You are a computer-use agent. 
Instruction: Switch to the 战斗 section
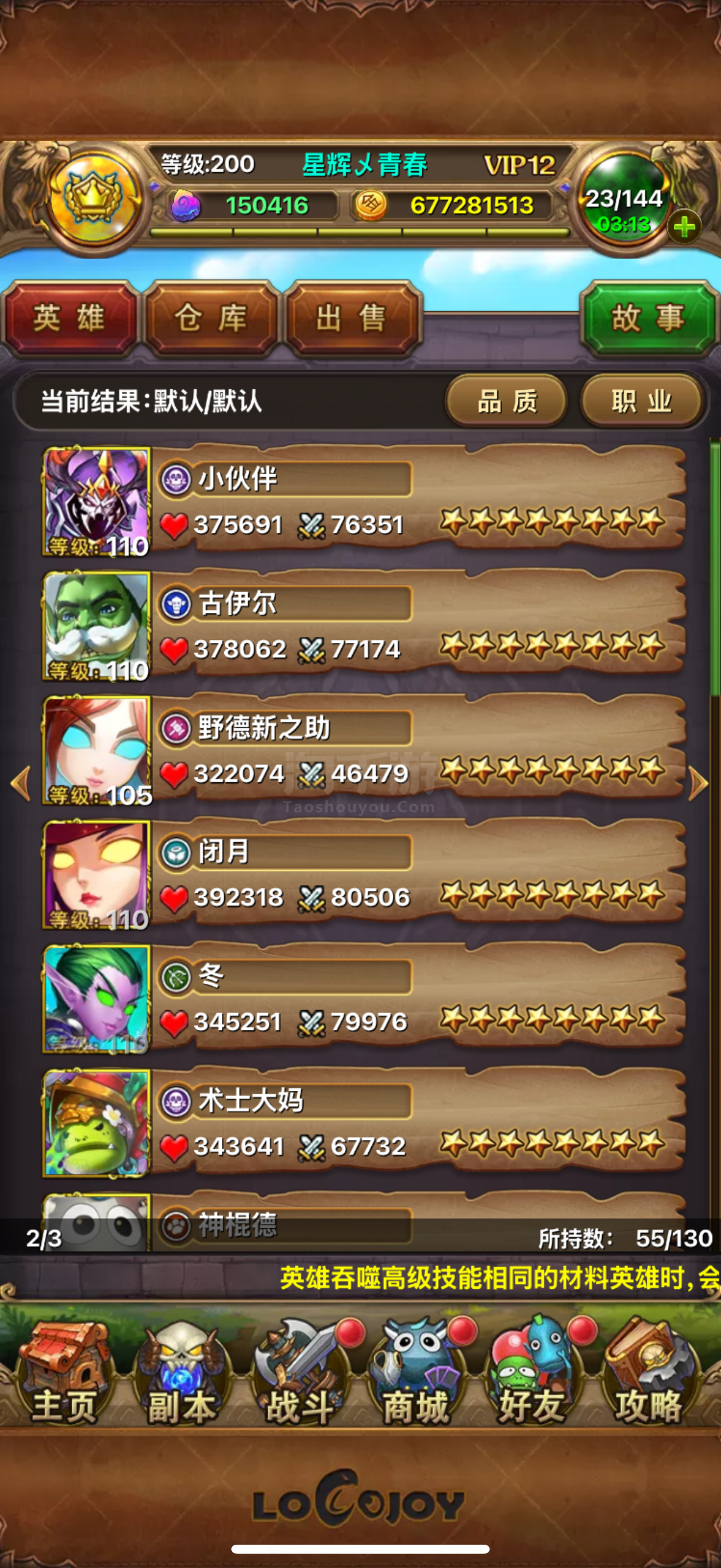point(300,1372)
